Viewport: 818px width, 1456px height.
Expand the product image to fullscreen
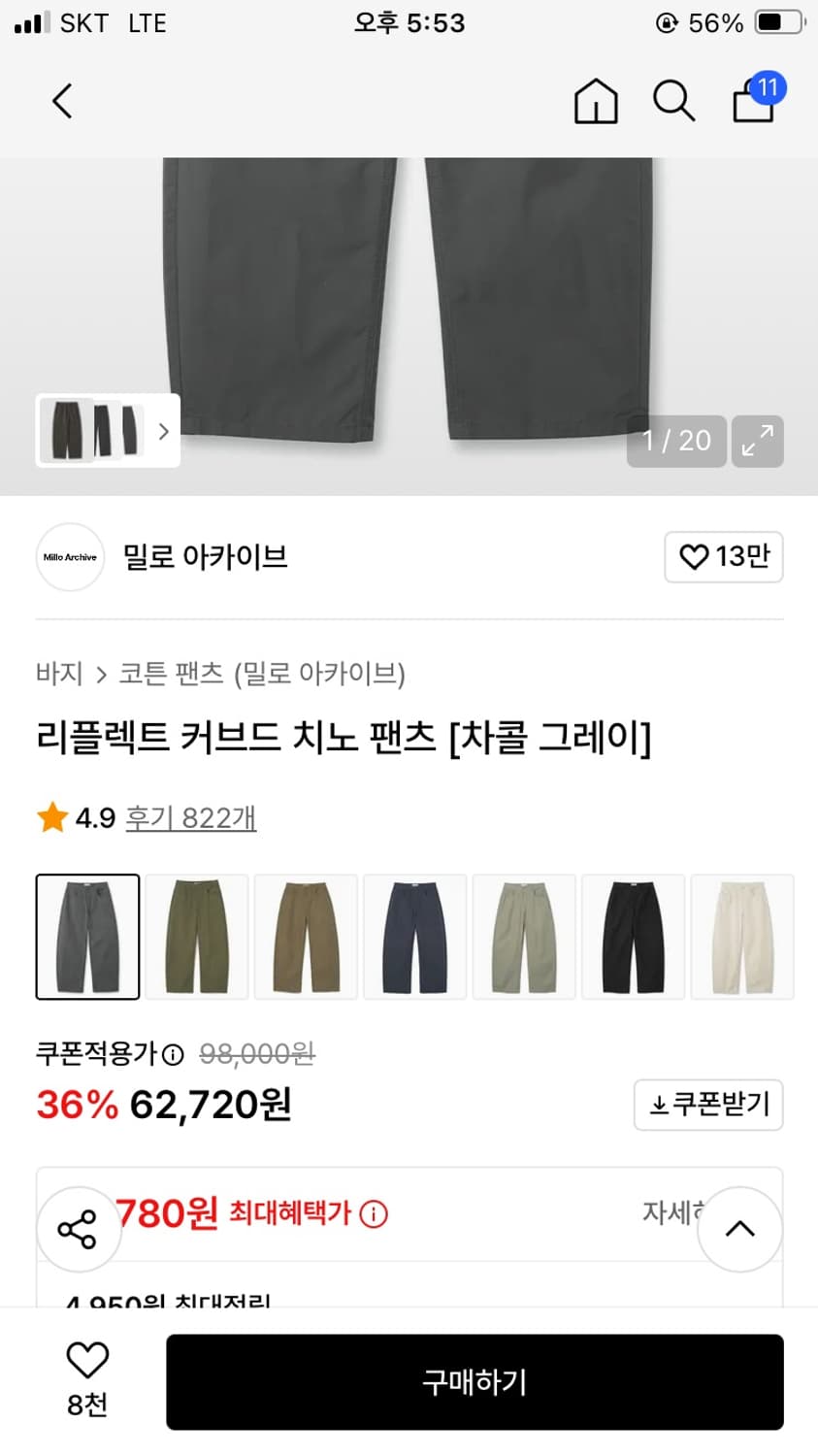pyautogui.click(x=757, y=441)
